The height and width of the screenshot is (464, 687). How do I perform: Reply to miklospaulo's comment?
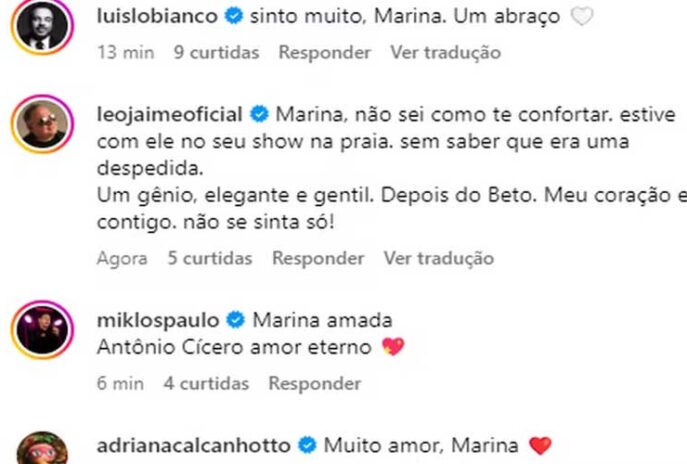(x=314, y=383)
